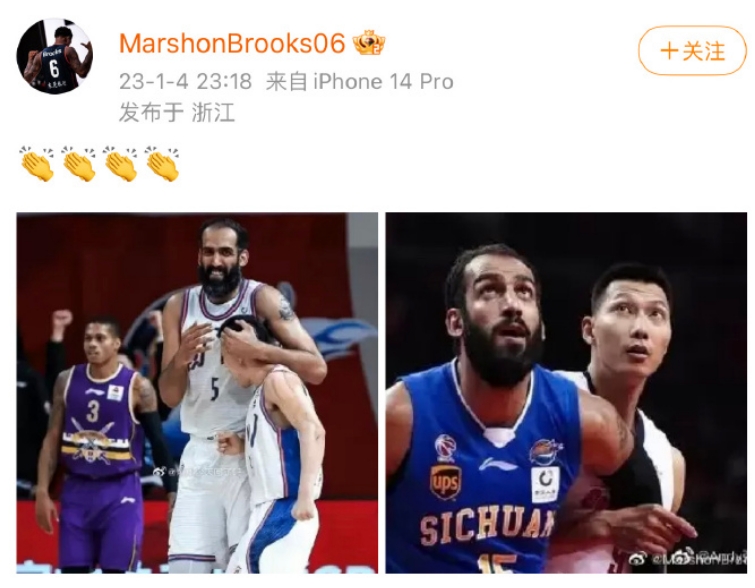Image resolution: width=755 pixels, height=588 pixels.
Task: Open the MarshonBrooks06 username link
Action: point(232,44)
